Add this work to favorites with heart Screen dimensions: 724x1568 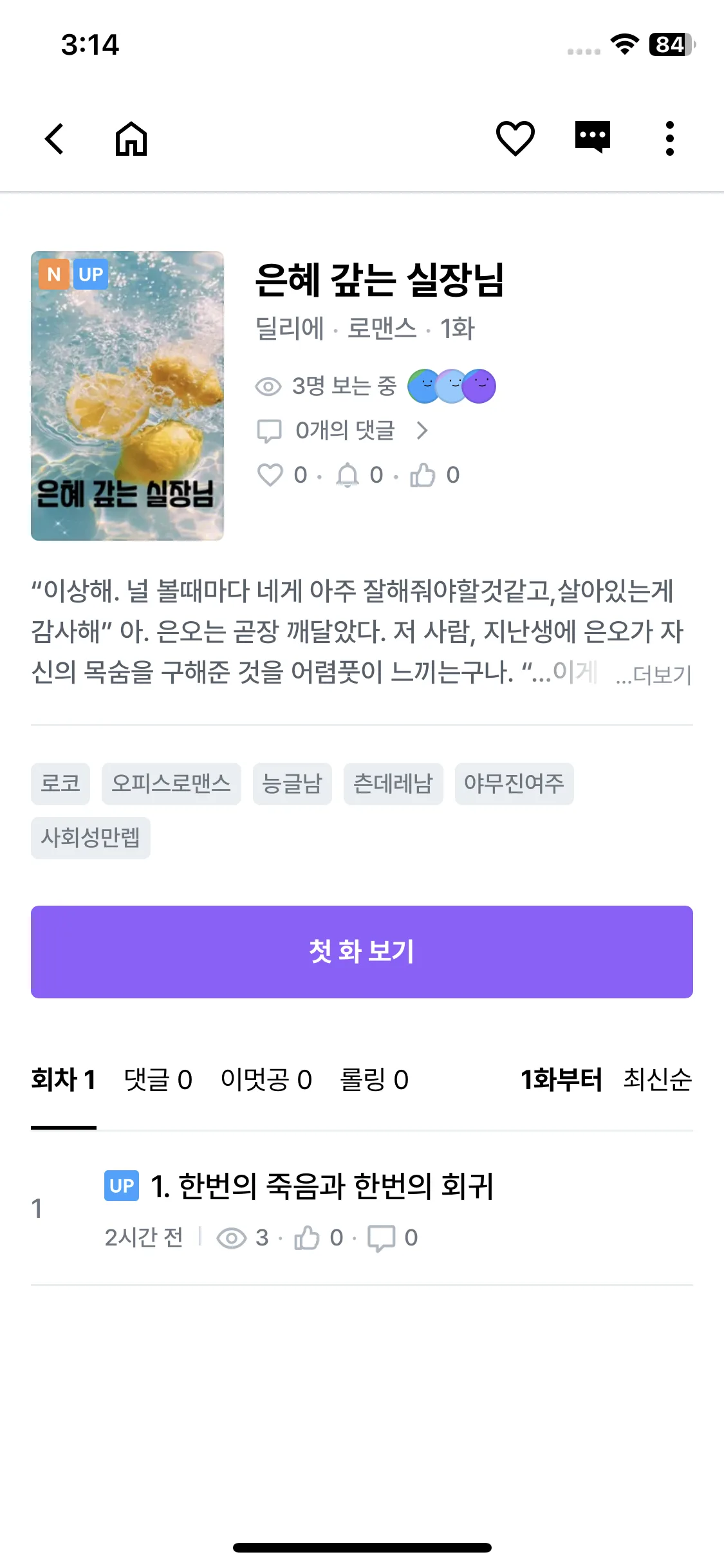(x=515, y=138)
